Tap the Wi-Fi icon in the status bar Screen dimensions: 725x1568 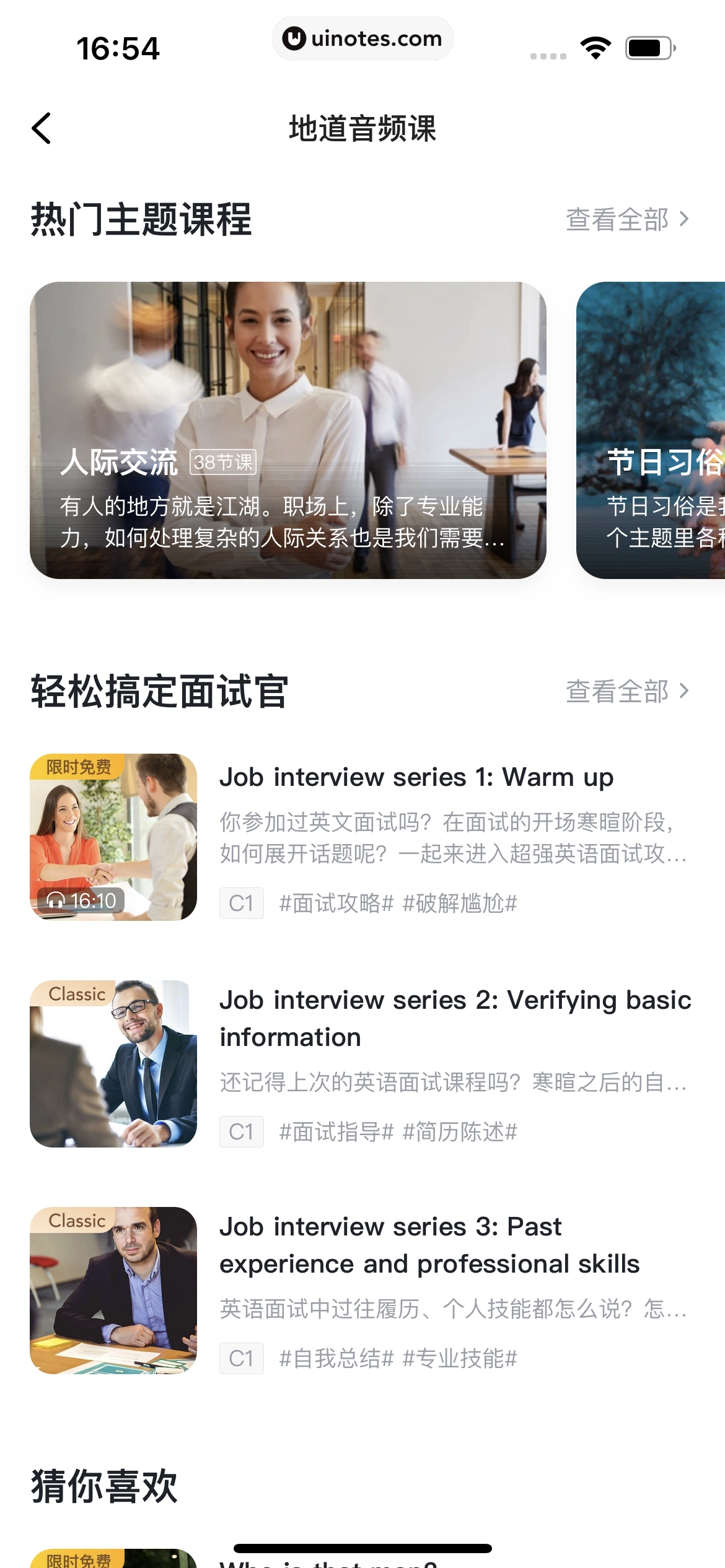pos(595,46)
